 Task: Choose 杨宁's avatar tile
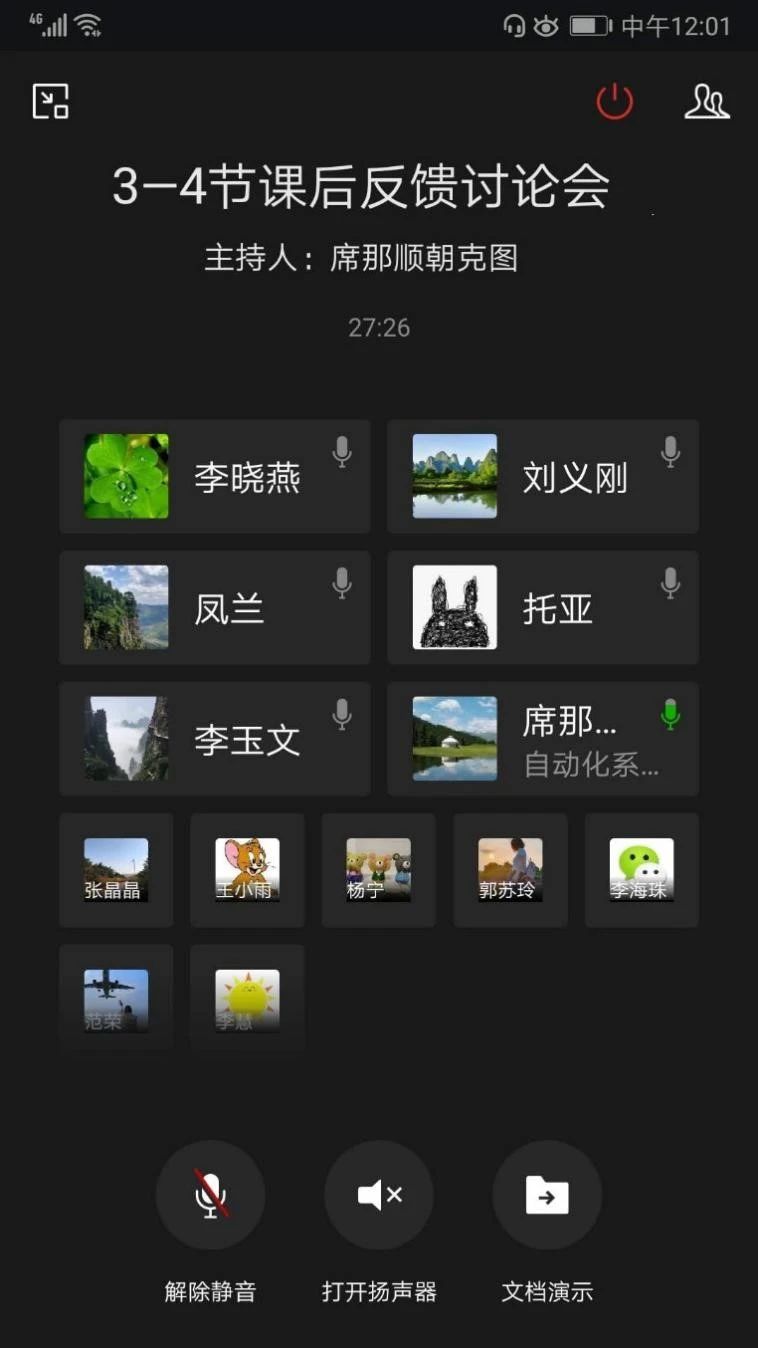tap(378, 869)
